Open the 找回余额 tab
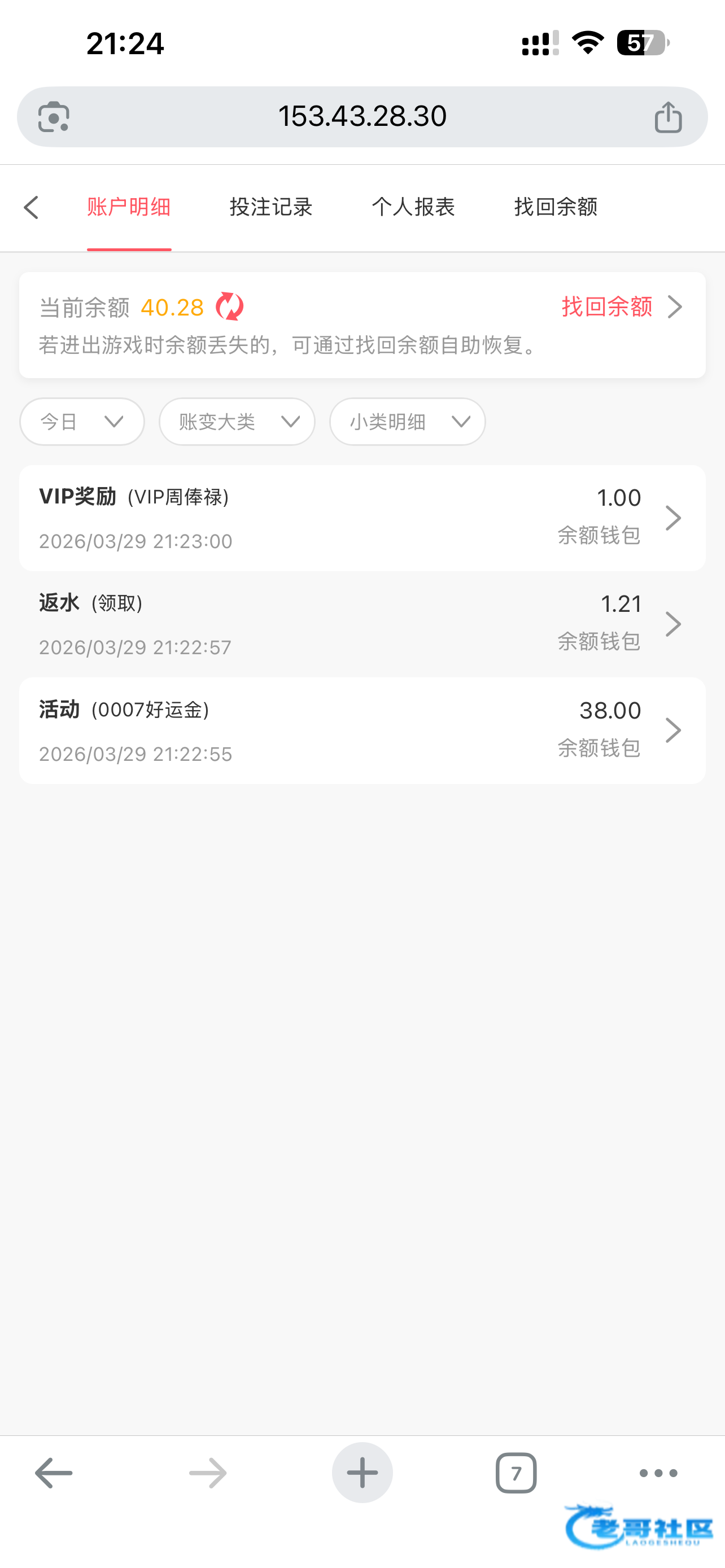This screenshot has width=725, height=1568. 555,208
